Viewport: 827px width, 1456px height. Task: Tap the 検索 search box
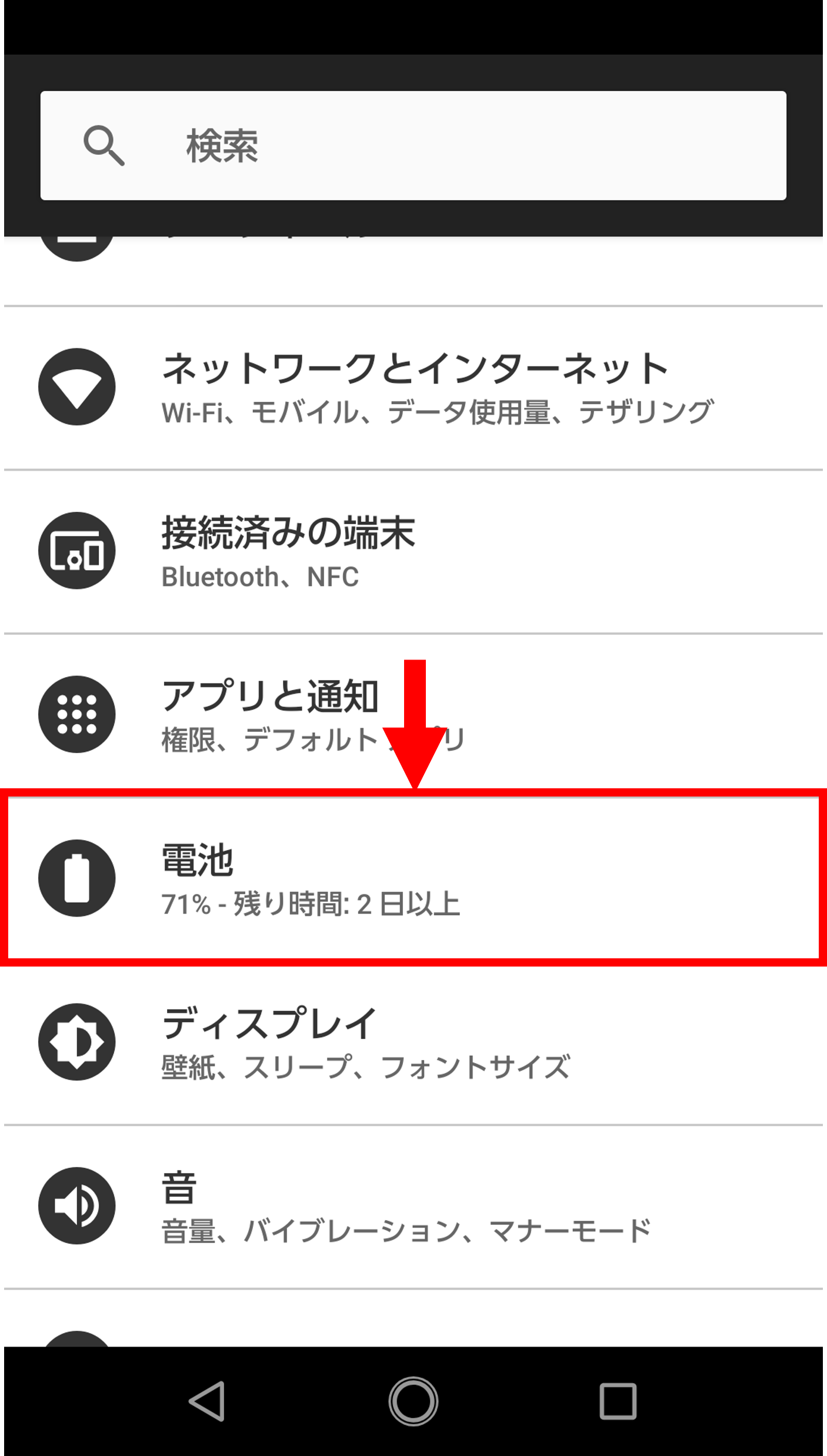(413, 145)
